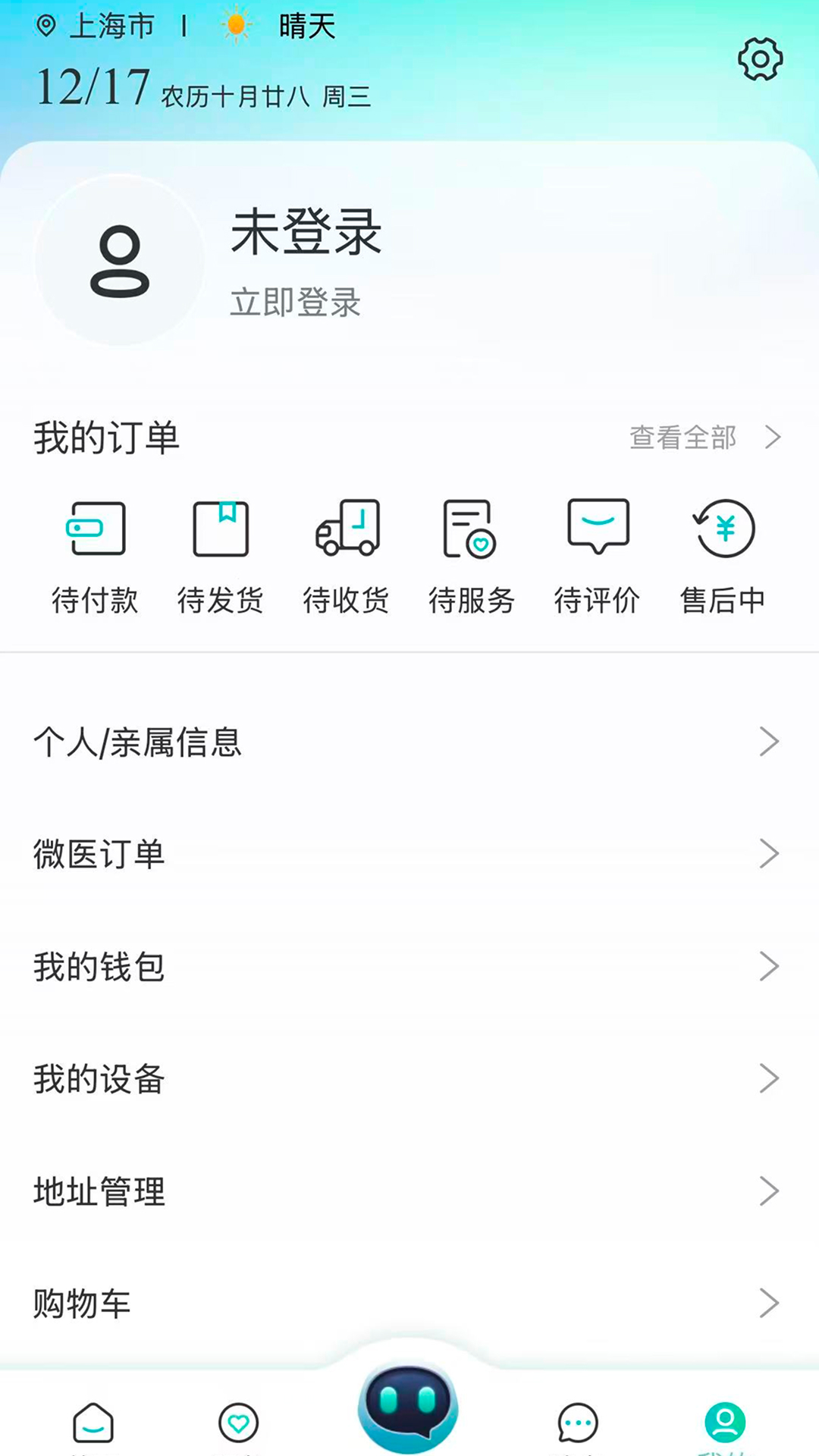
Task: Open the robot assistant in bottom navigation
Action: [408, 1407]
